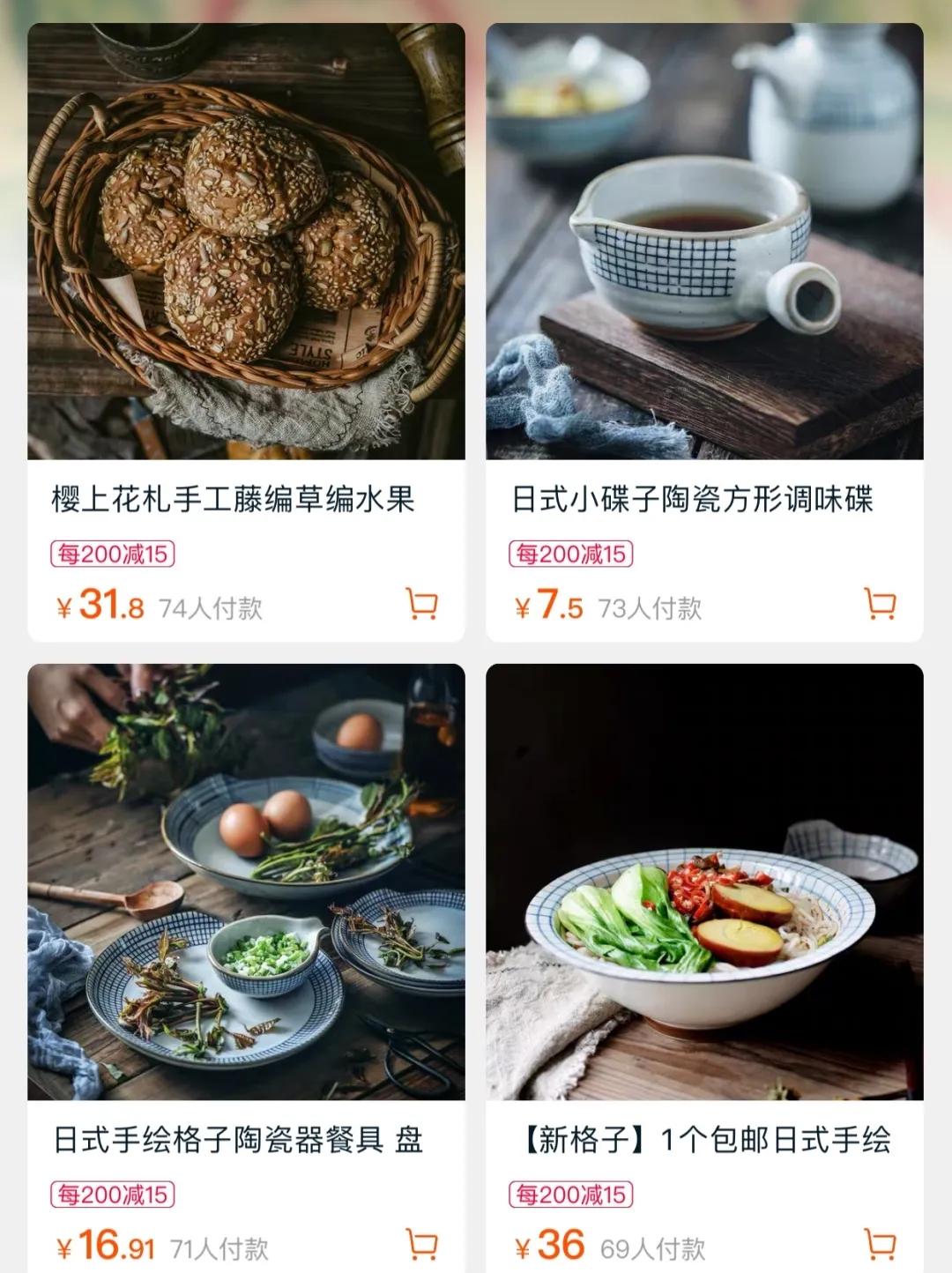The width and height of the screenshot is (952, 1273).
Task: Click the 每200减15 tag on the saucer product
Action: (571, 553)
